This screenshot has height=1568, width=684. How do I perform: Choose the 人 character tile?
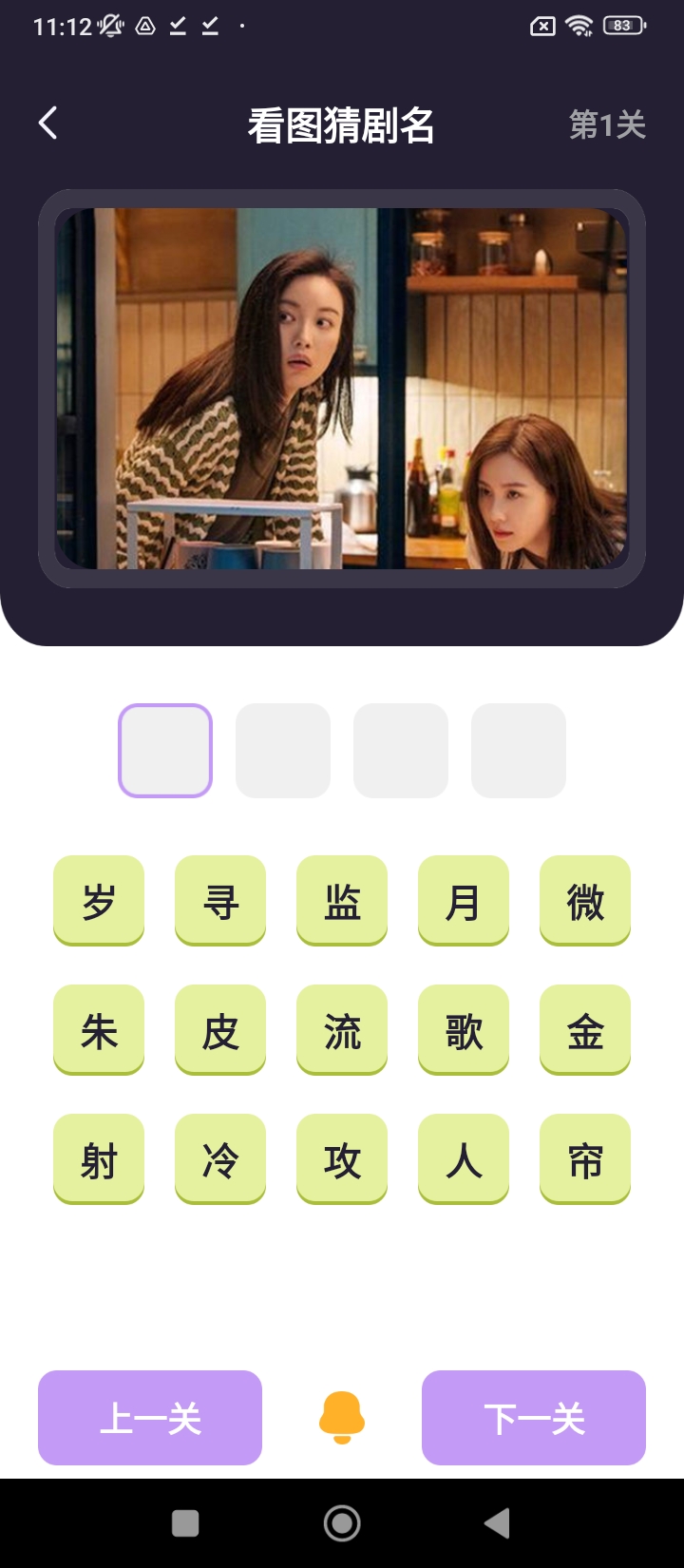(464, 1158)
